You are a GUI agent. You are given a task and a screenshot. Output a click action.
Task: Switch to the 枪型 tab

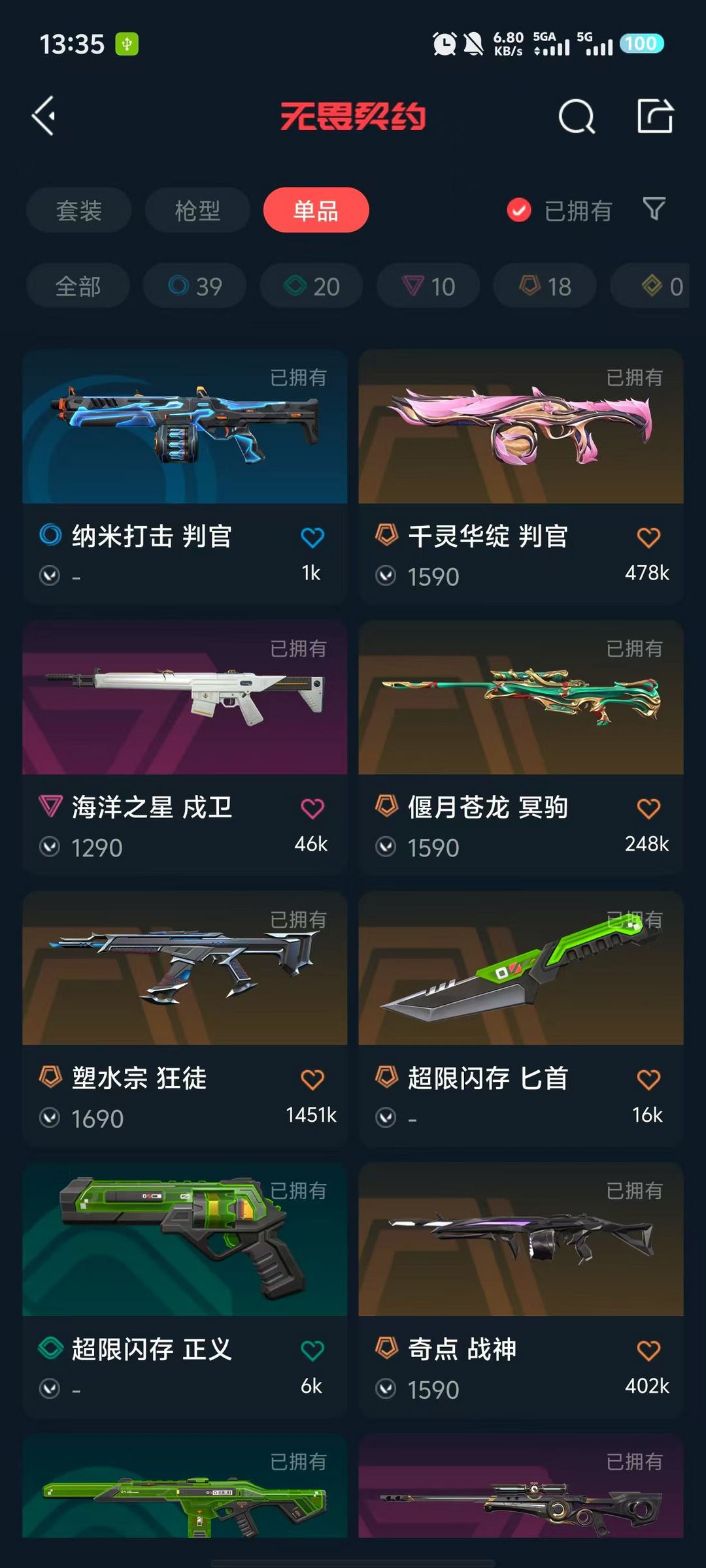[197, 210]
